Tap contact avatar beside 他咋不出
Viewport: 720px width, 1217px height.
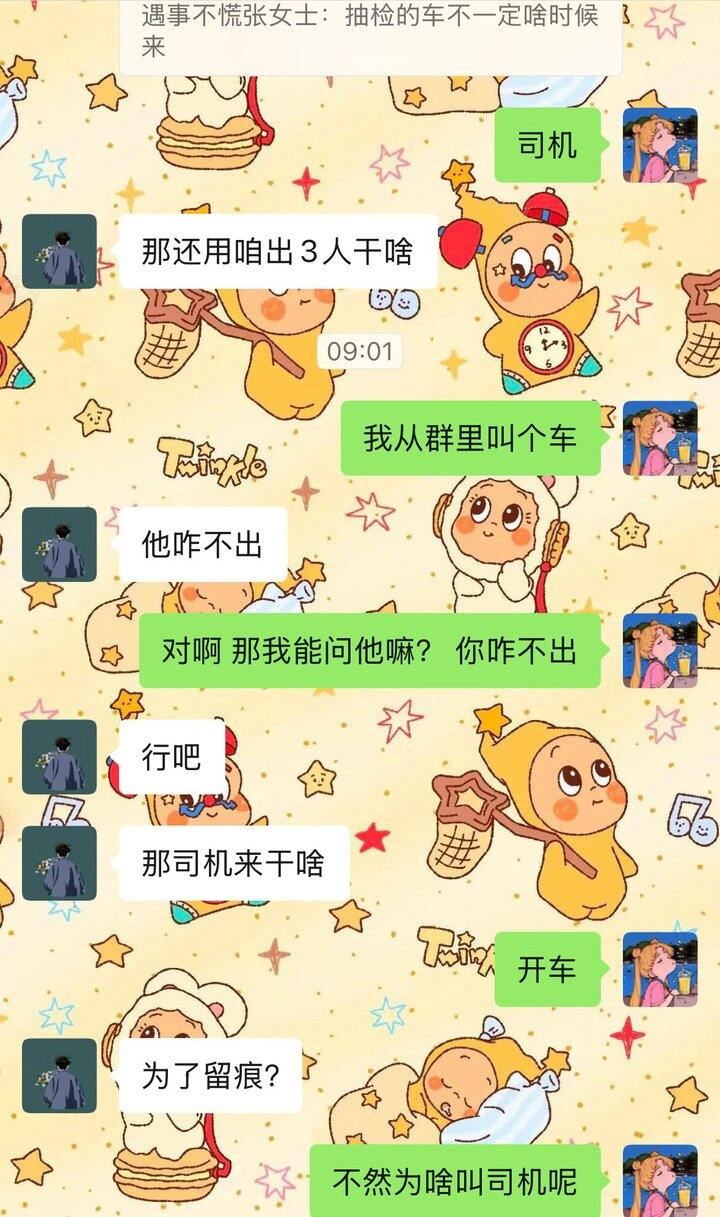coord(59,544)
